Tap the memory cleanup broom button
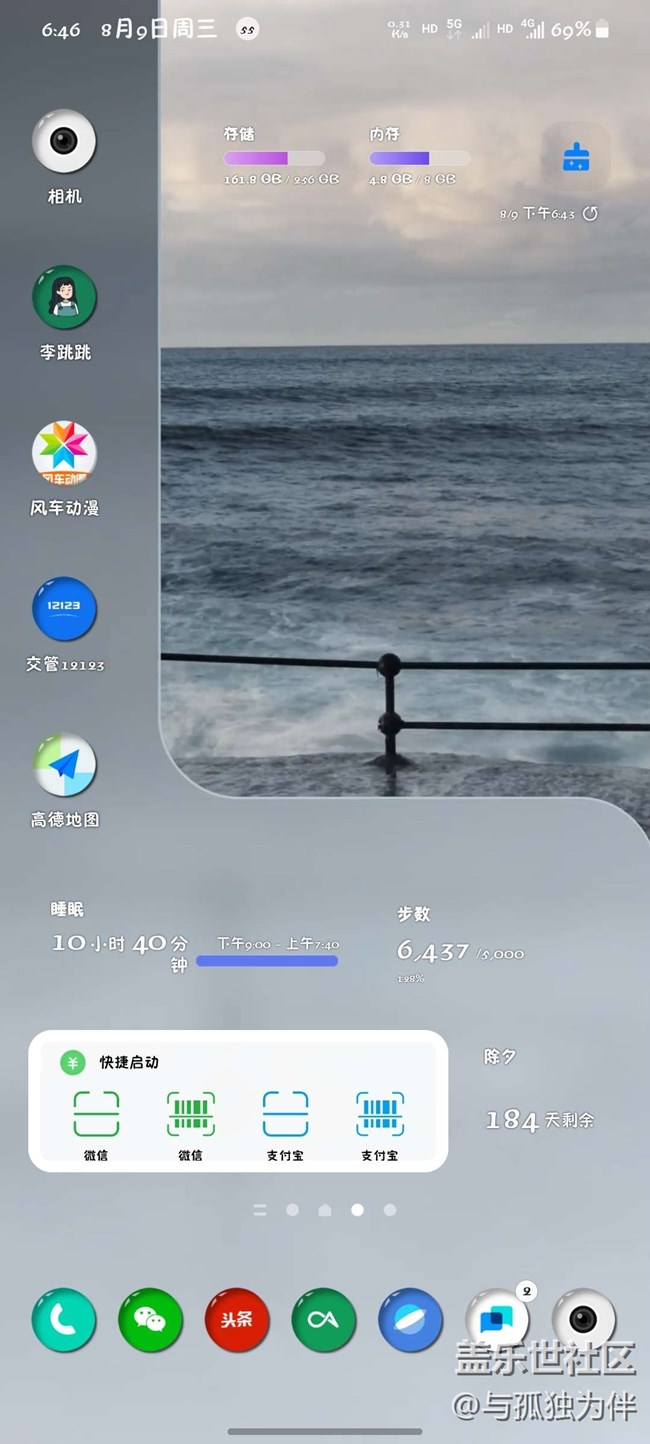 (576, 157)
